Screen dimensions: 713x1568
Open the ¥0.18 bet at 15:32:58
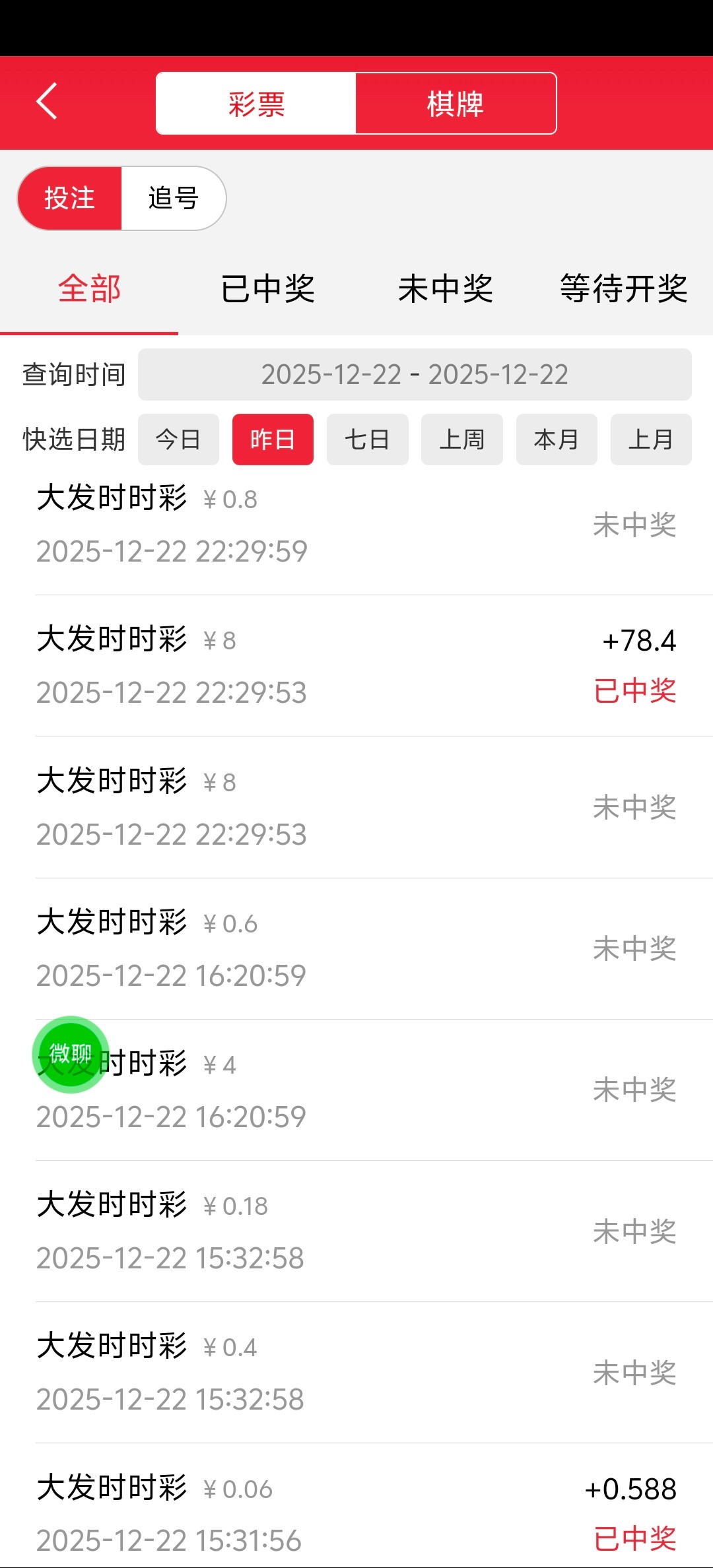(x=356, y=1231)
